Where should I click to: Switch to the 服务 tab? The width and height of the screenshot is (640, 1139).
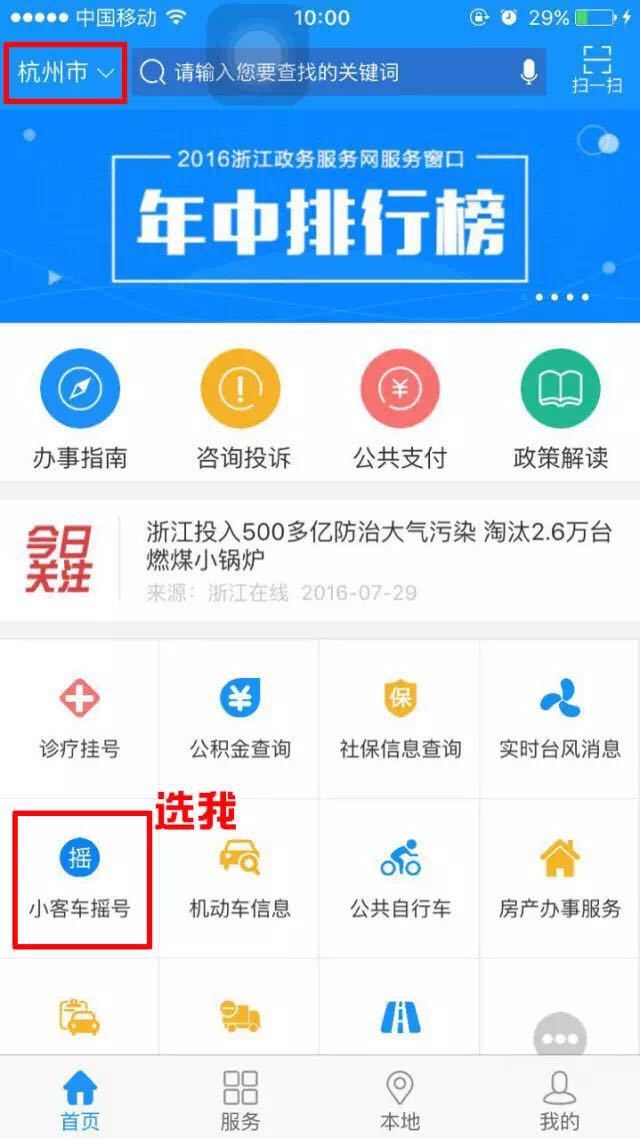240,1098
